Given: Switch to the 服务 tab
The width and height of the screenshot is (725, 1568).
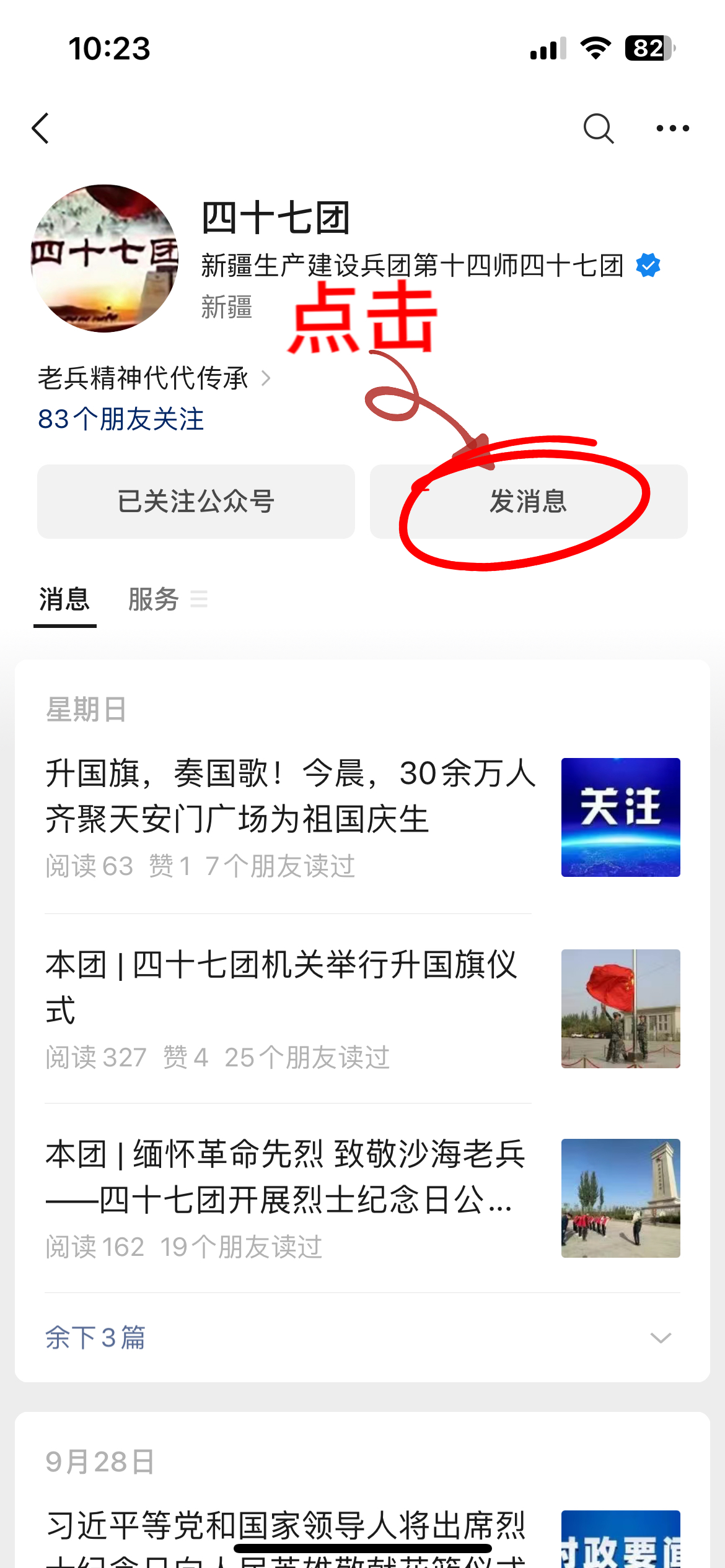Looking at the screenshot, I should click(x=154, y=599).
